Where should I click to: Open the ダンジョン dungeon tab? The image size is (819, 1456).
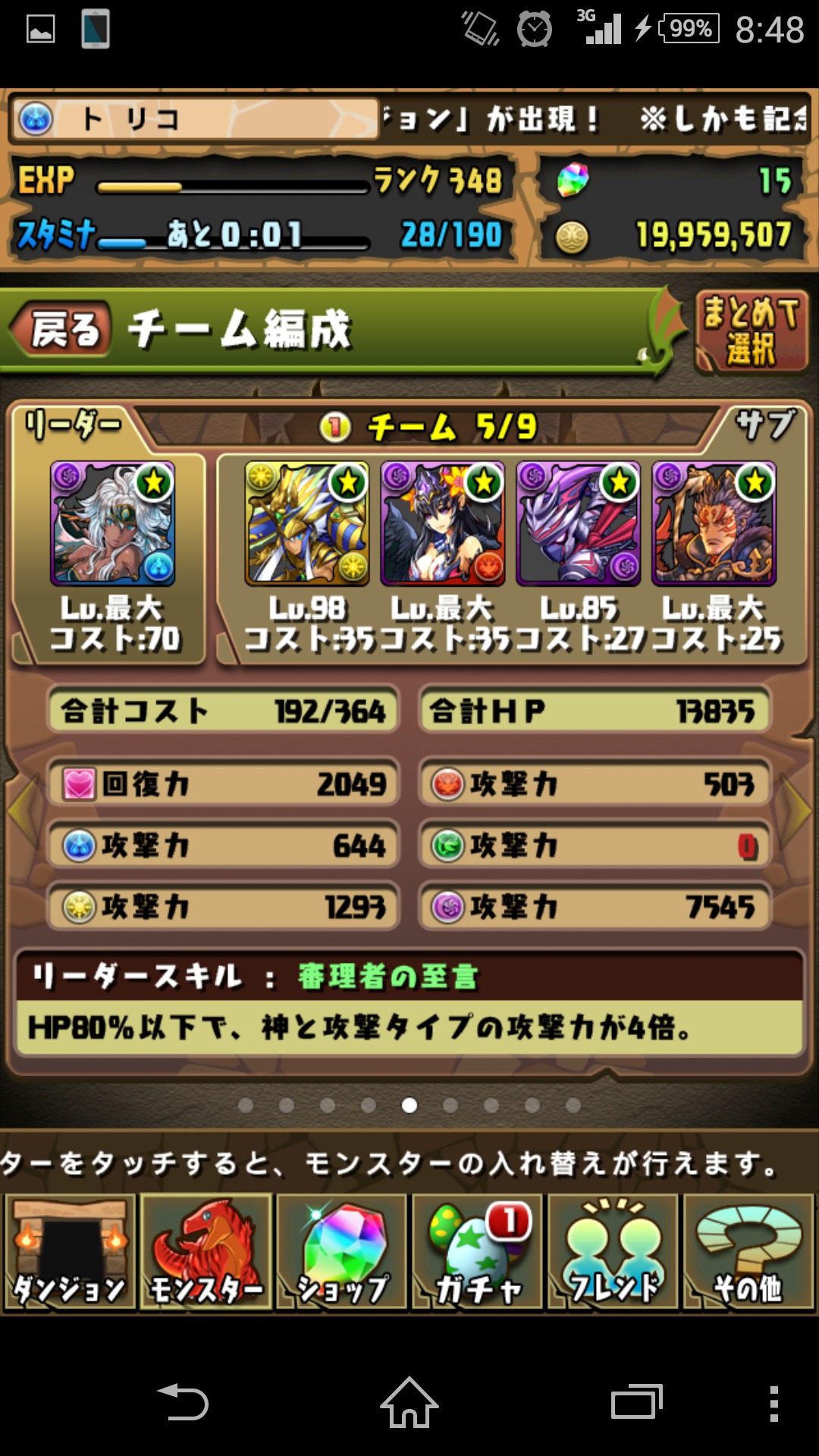pyautogui.click(x=70, y=1251)
